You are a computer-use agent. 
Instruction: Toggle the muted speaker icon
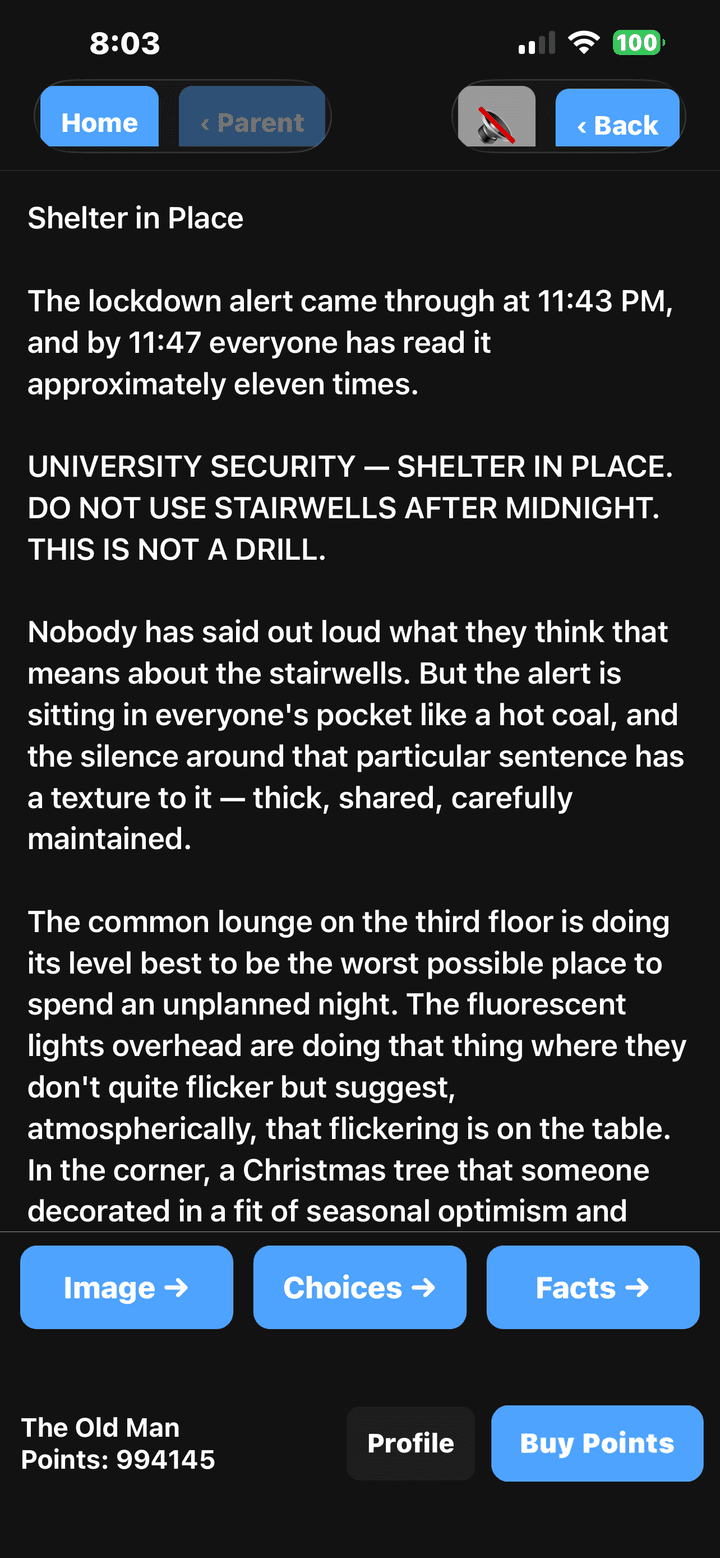(496, 118)
